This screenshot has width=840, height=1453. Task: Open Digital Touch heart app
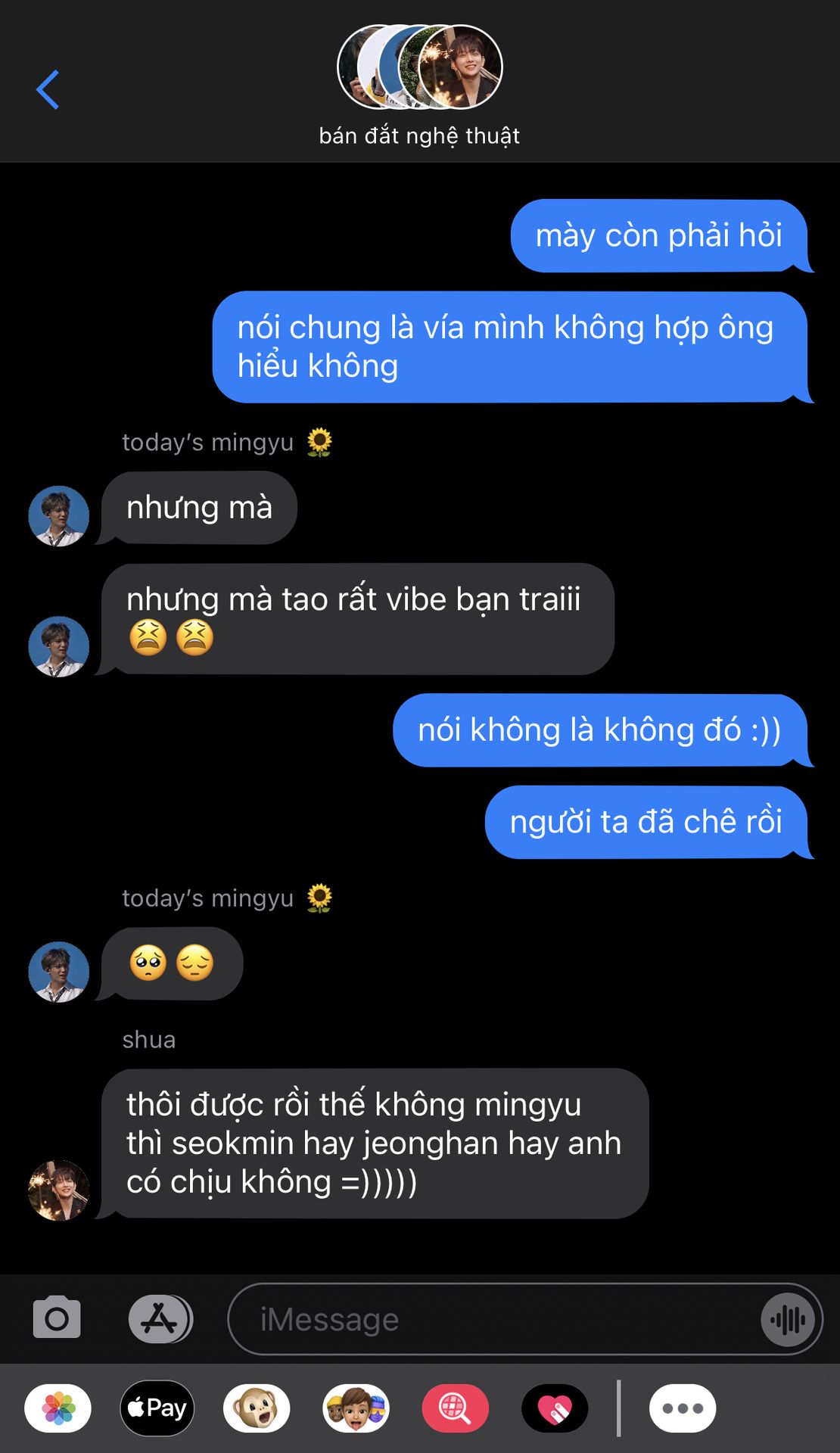tap(555, 1408)
